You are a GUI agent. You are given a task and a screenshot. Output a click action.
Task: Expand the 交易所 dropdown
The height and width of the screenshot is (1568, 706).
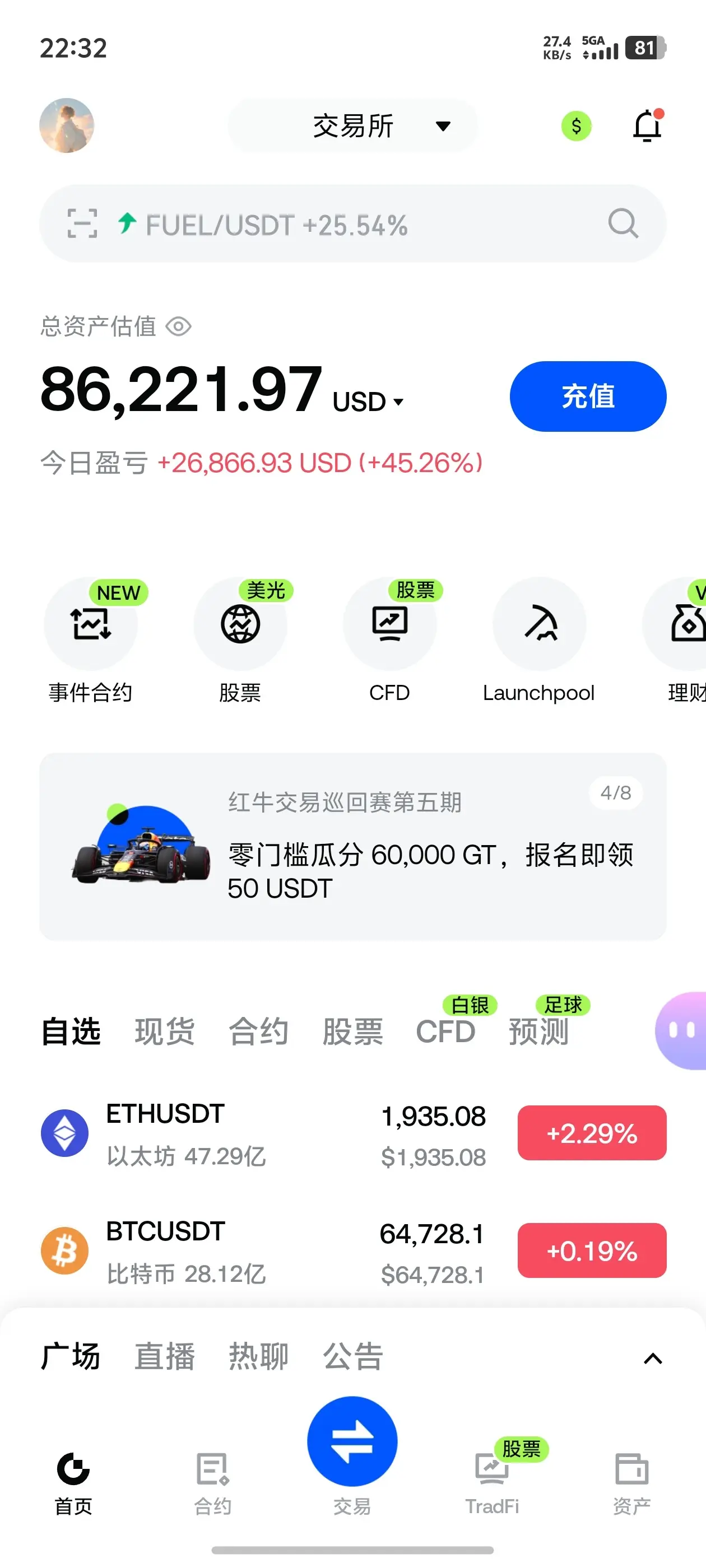tap(352, 126)
